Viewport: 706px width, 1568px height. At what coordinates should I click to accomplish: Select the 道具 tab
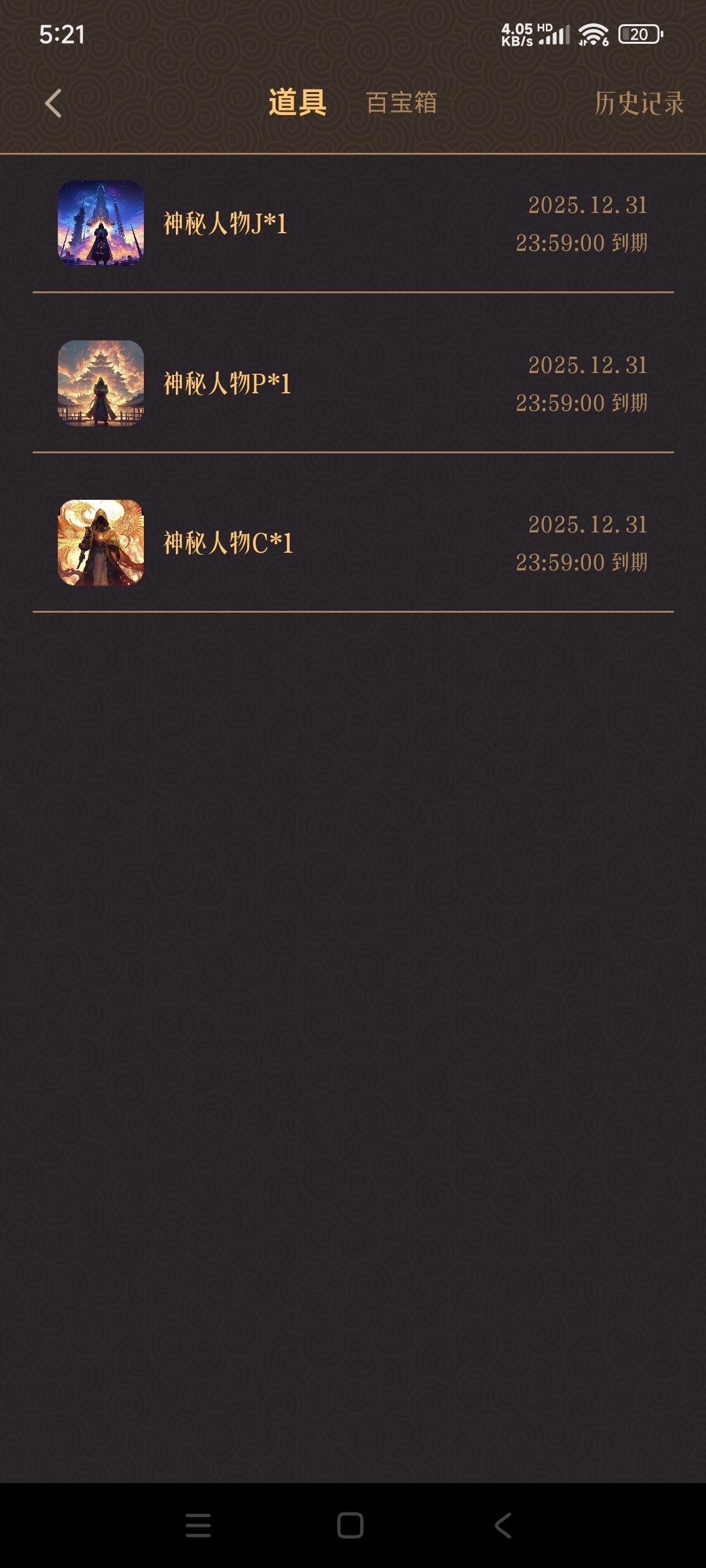point(297,103)
